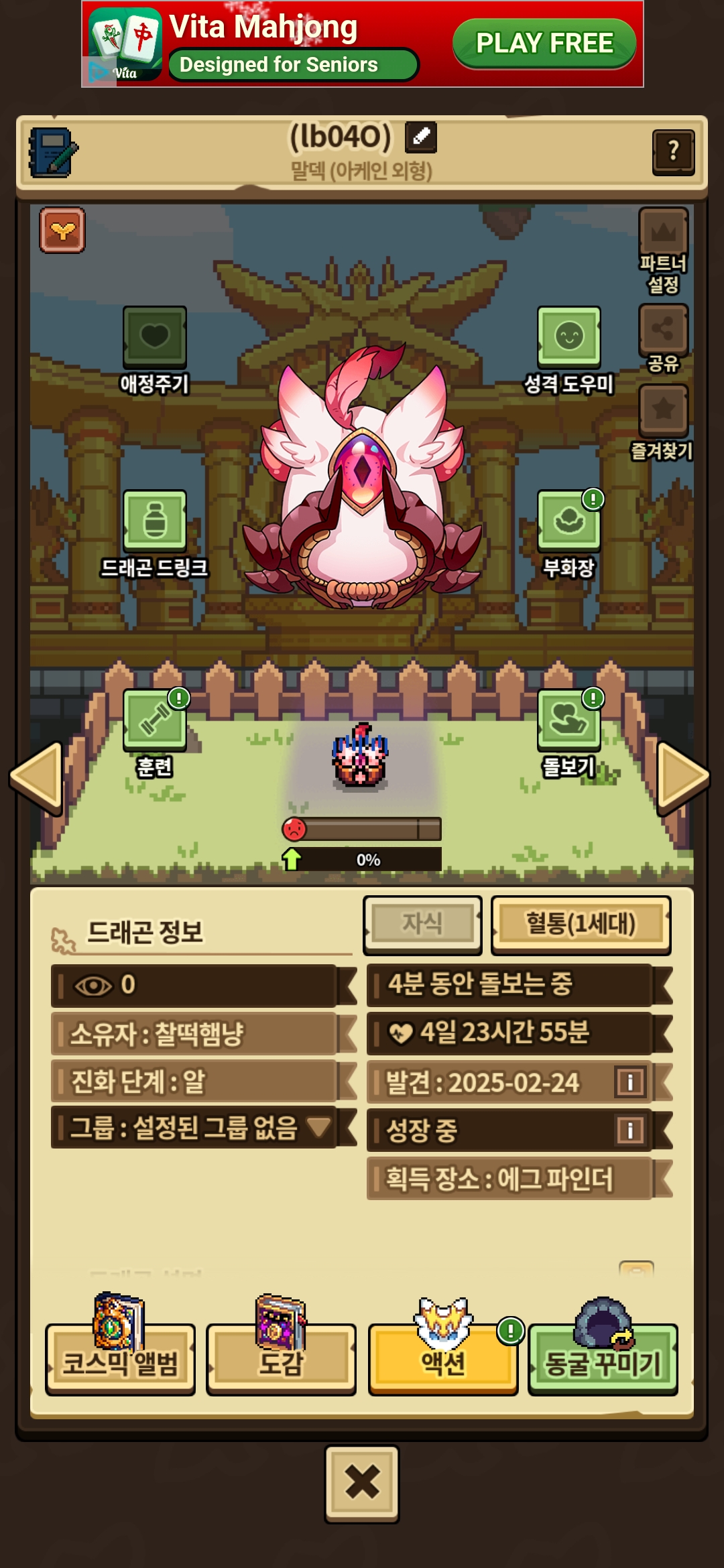Open 코스믹 앨범
This screenshot has height=1568, width=724.
(x=120, y=1360)
